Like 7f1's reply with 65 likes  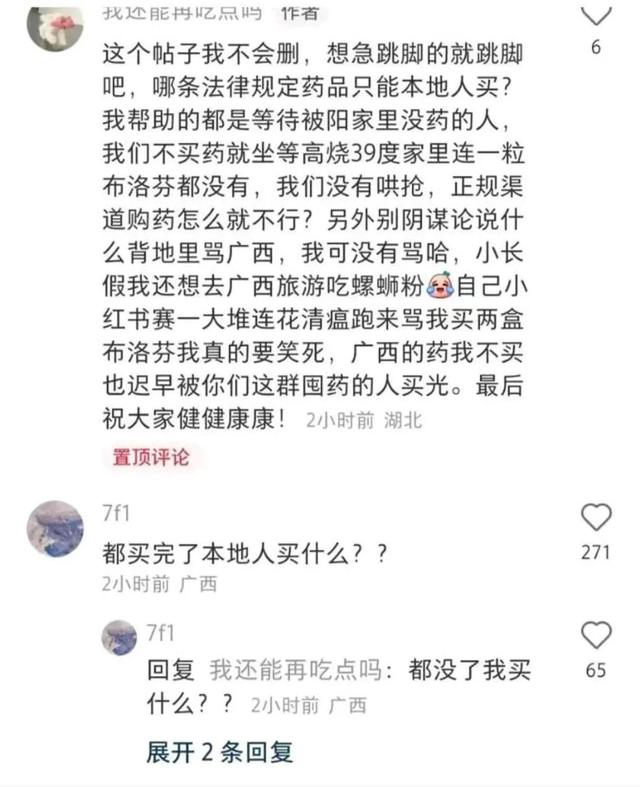click(596, 635)
